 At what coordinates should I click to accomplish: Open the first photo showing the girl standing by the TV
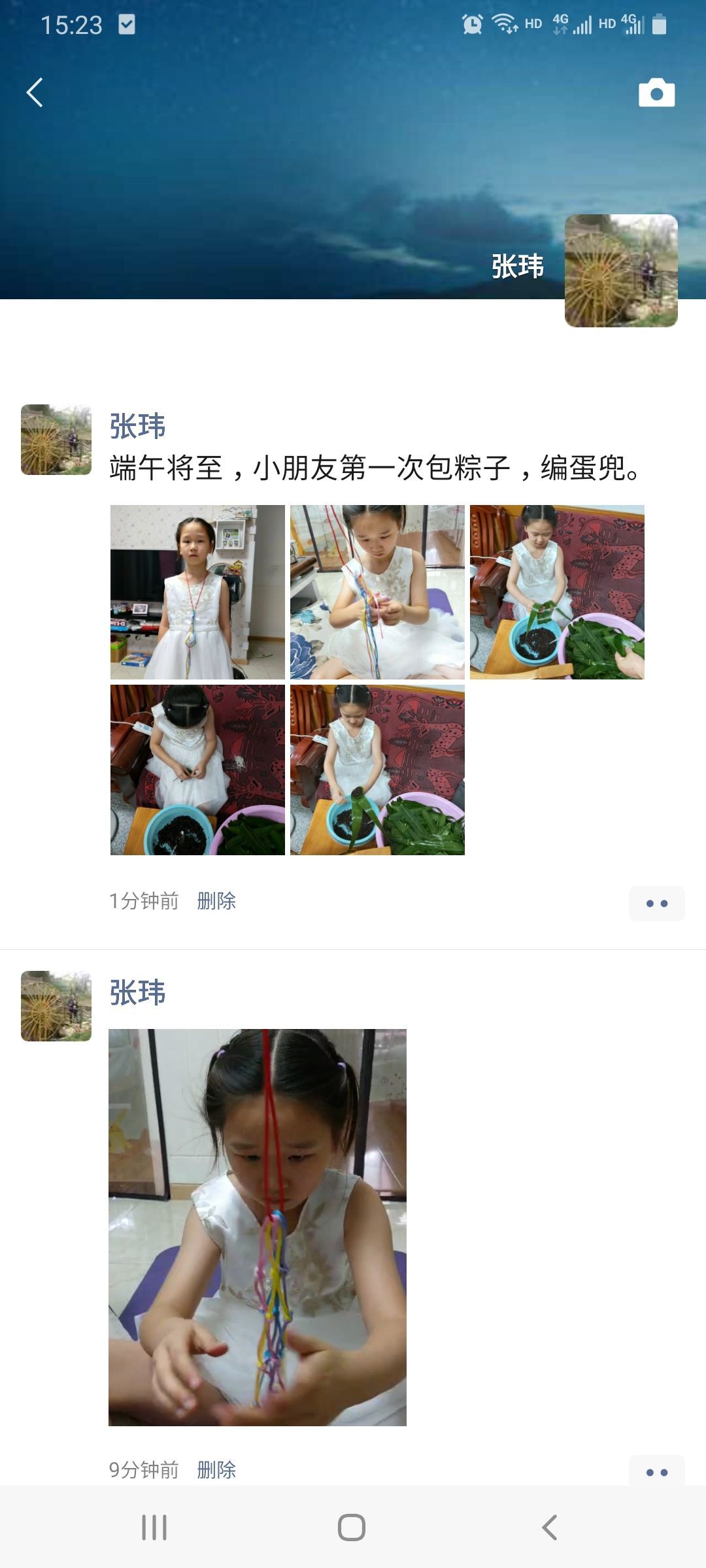tap(197, 592)
